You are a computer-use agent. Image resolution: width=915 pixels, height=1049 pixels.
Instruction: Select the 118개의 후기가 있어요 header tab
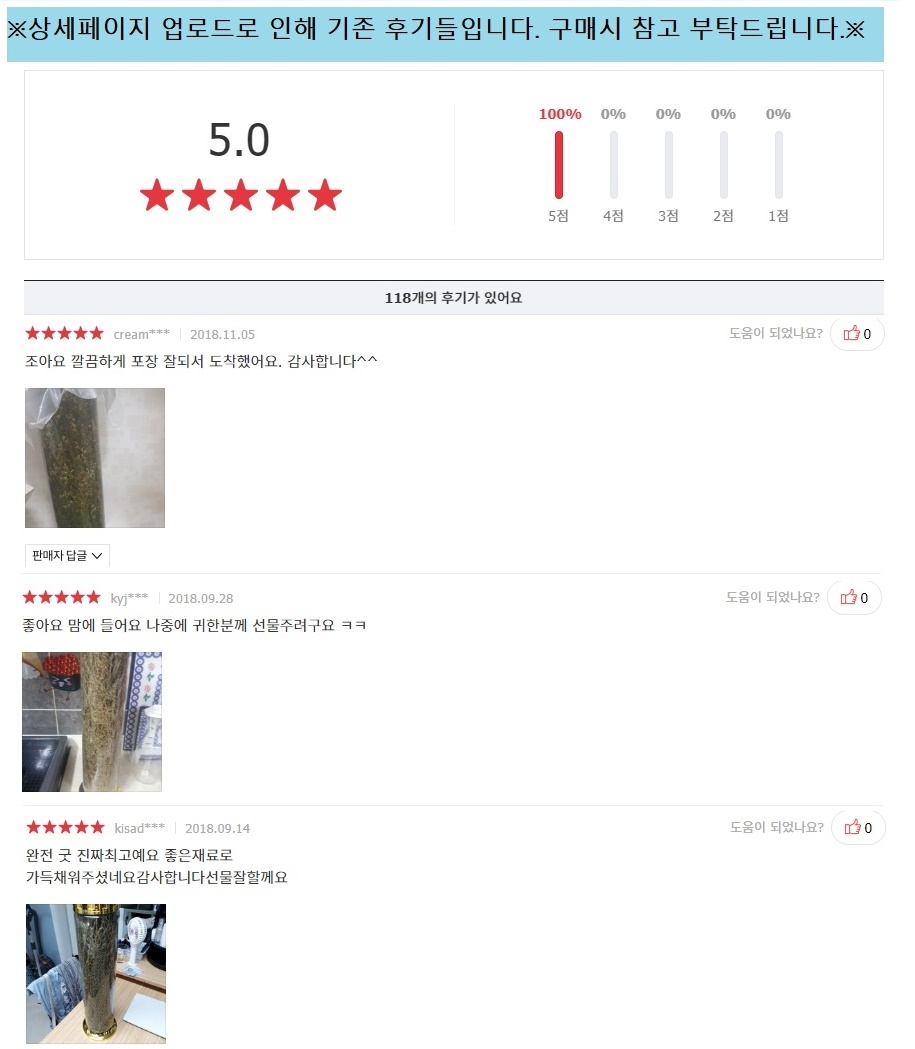[x=457, y=297]
